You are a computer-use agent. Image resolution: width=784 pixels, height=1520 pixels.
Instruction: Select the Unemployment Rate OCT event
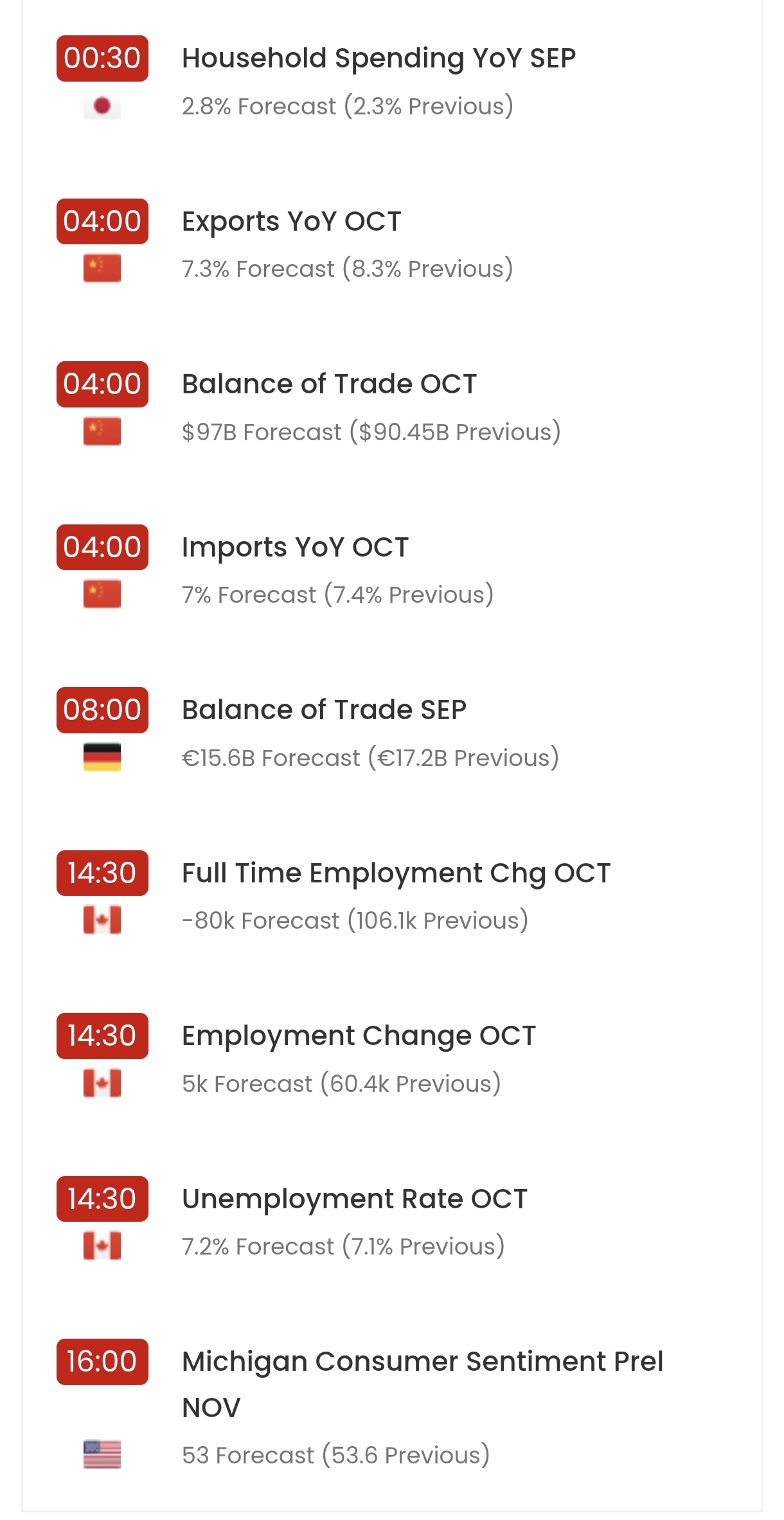(354, 1199)
